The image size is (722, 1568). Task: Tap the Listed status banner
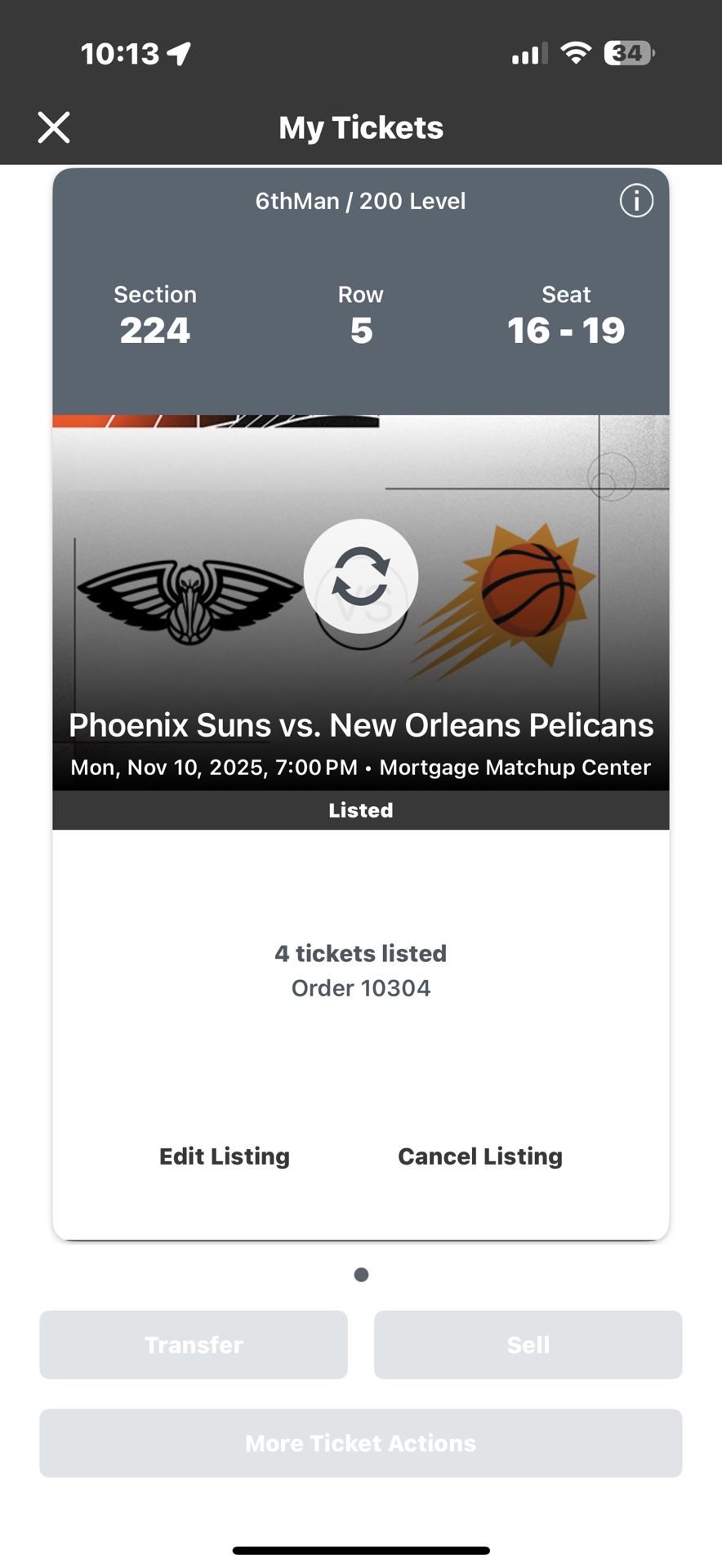pyautogui.click(x=360, y=809)
